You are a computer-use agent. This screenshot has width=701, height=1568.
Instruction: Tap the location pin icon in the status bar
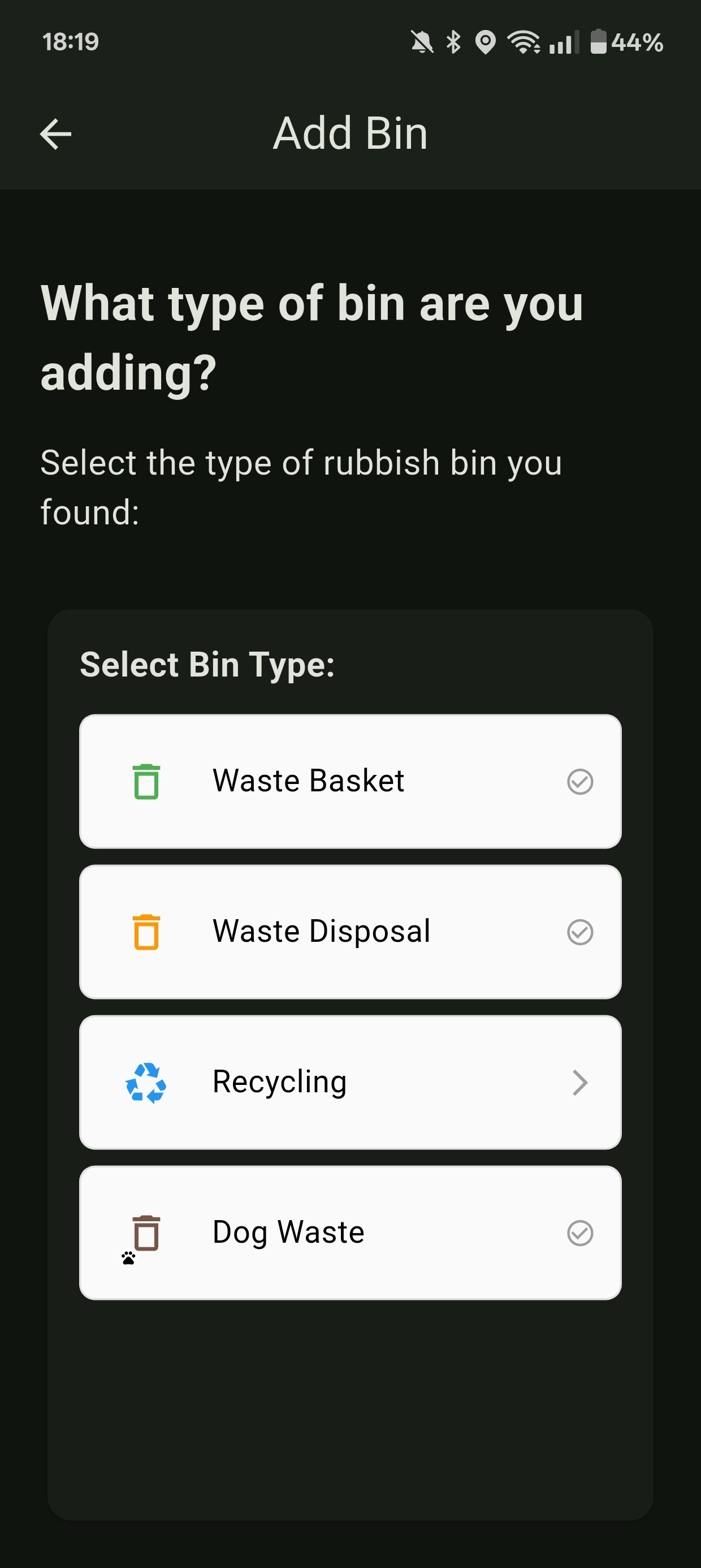click(486, 41)
